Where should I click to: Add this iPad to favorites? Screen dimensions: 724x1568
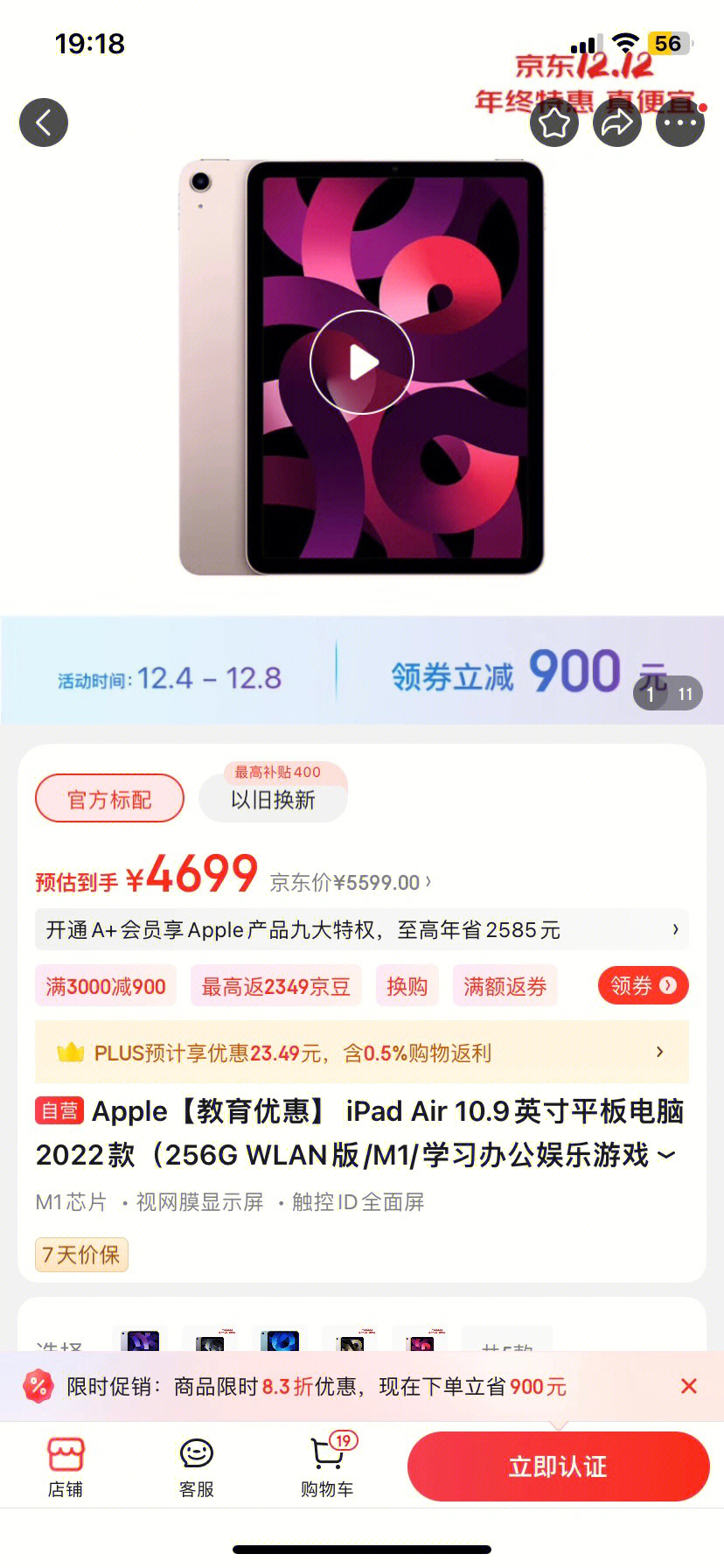click(x=554, y=123)
